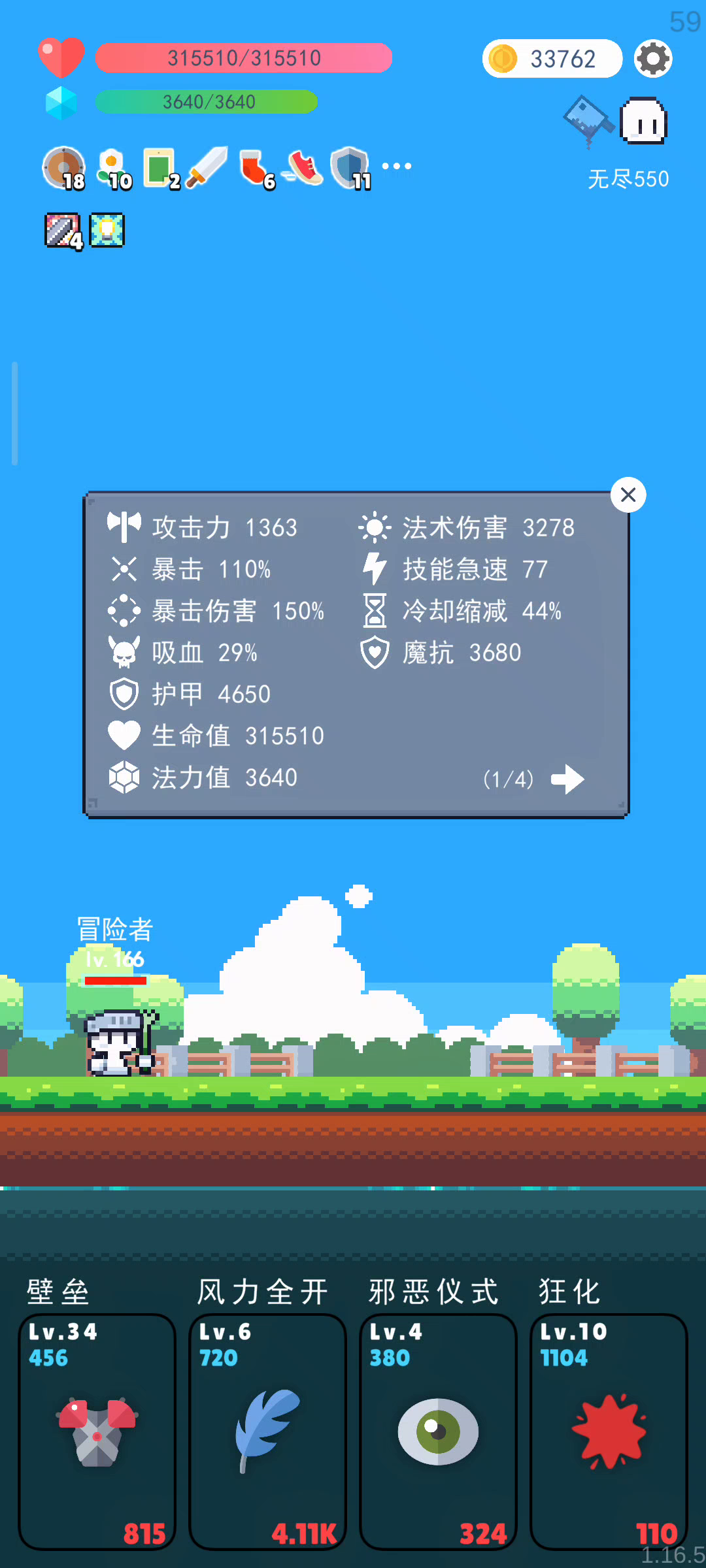The image size is (706, 1568).
Task: Go to next stats page arrow
Action: pyautogui.click(x=567, y=779)
